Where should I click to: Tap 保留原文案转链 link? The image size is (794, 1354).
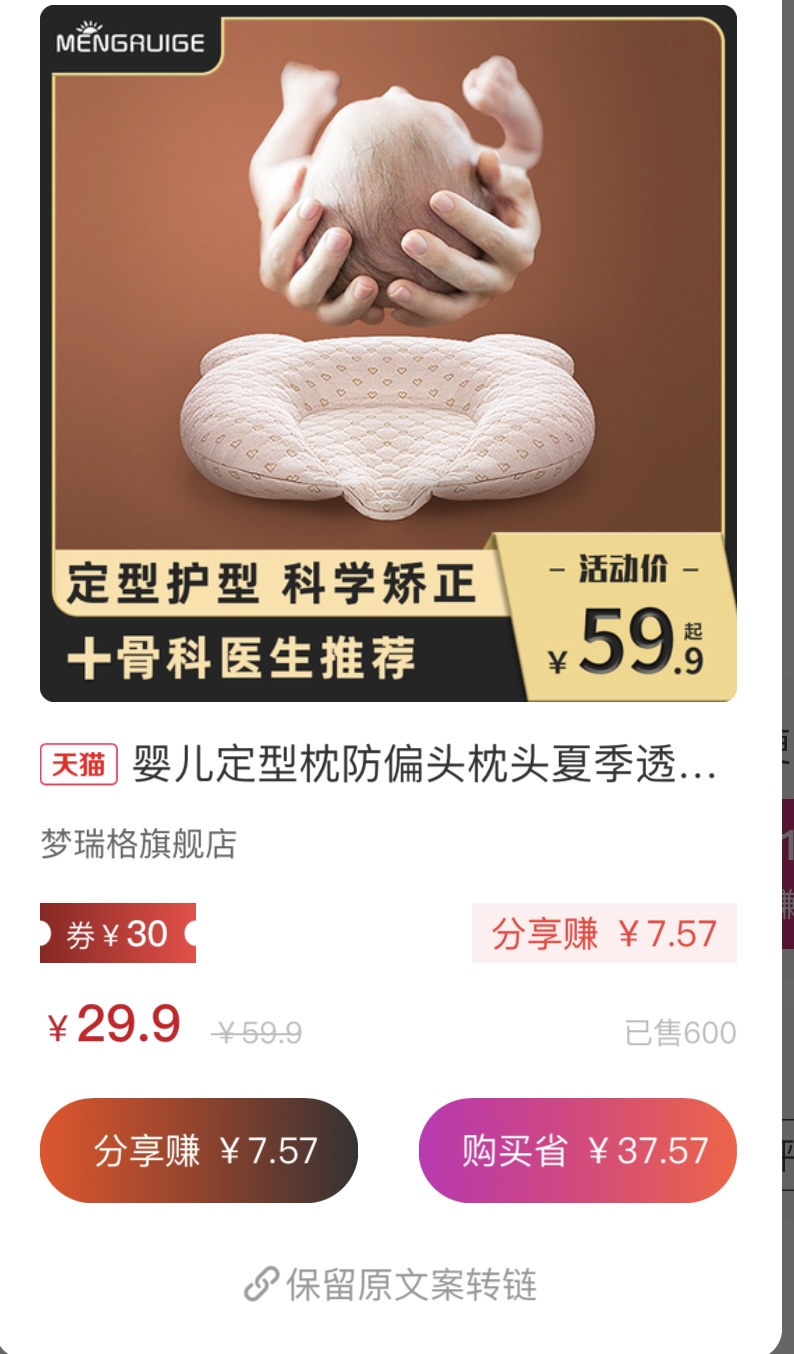(x=390, y=1284)
